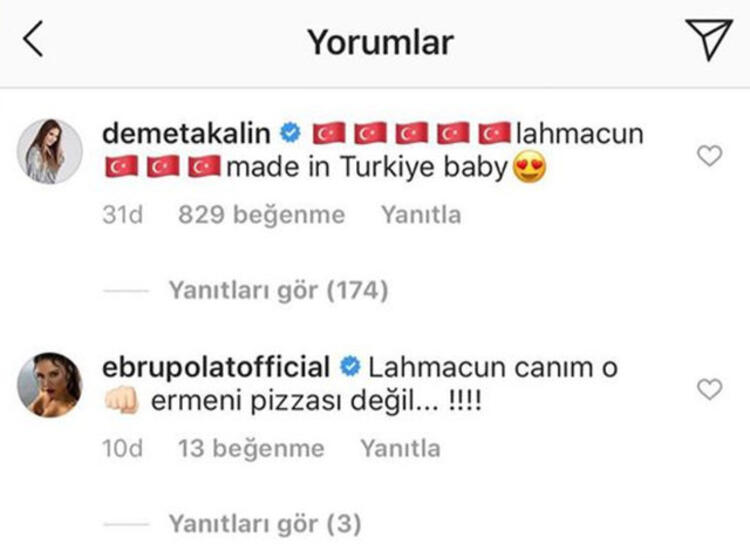
Task: Go back from Yorumlar screen
Action: pos(33,41)
